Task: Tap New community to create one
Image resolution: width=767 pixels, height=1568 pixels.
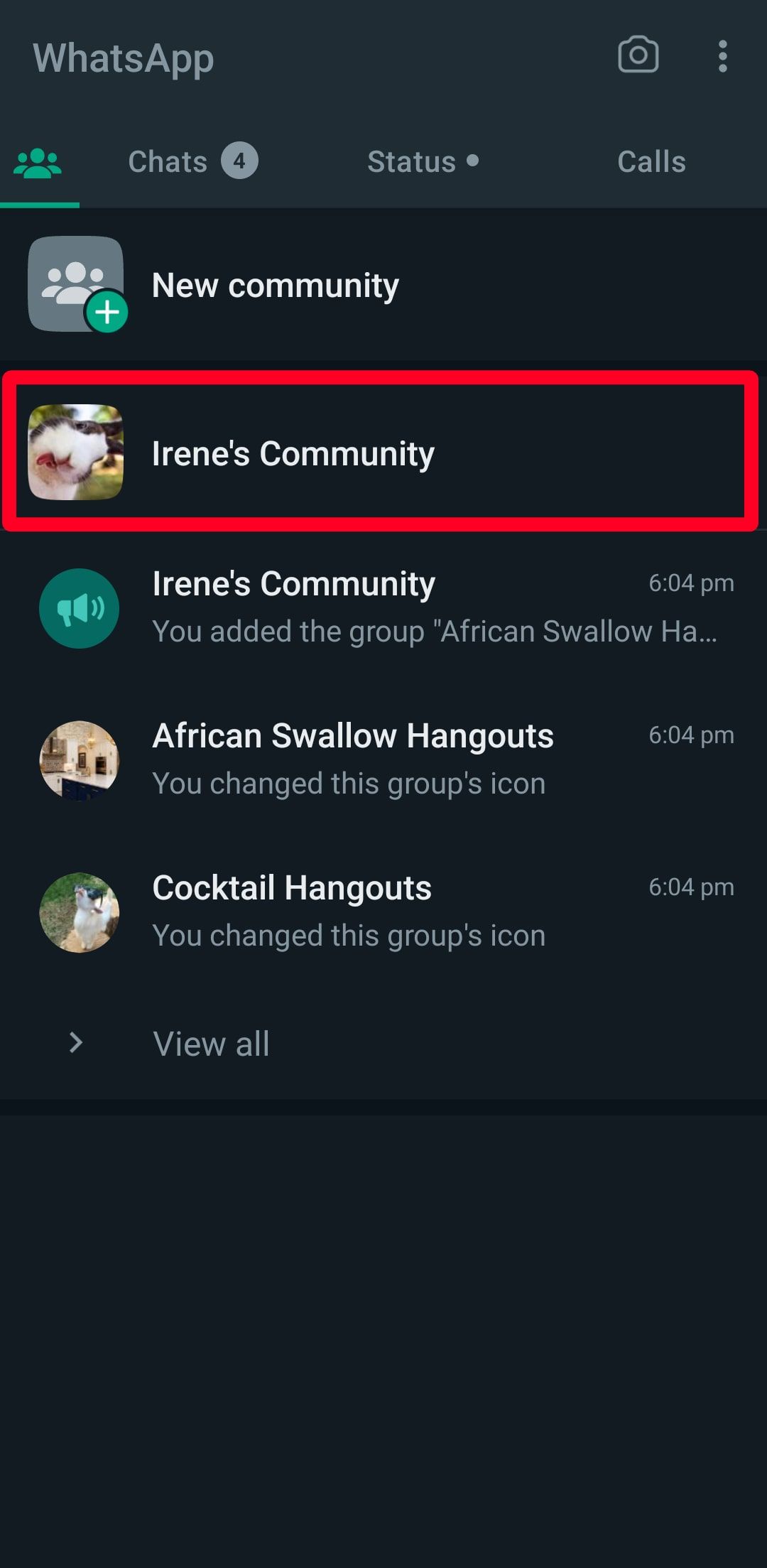Action: [x=276, y=285]
